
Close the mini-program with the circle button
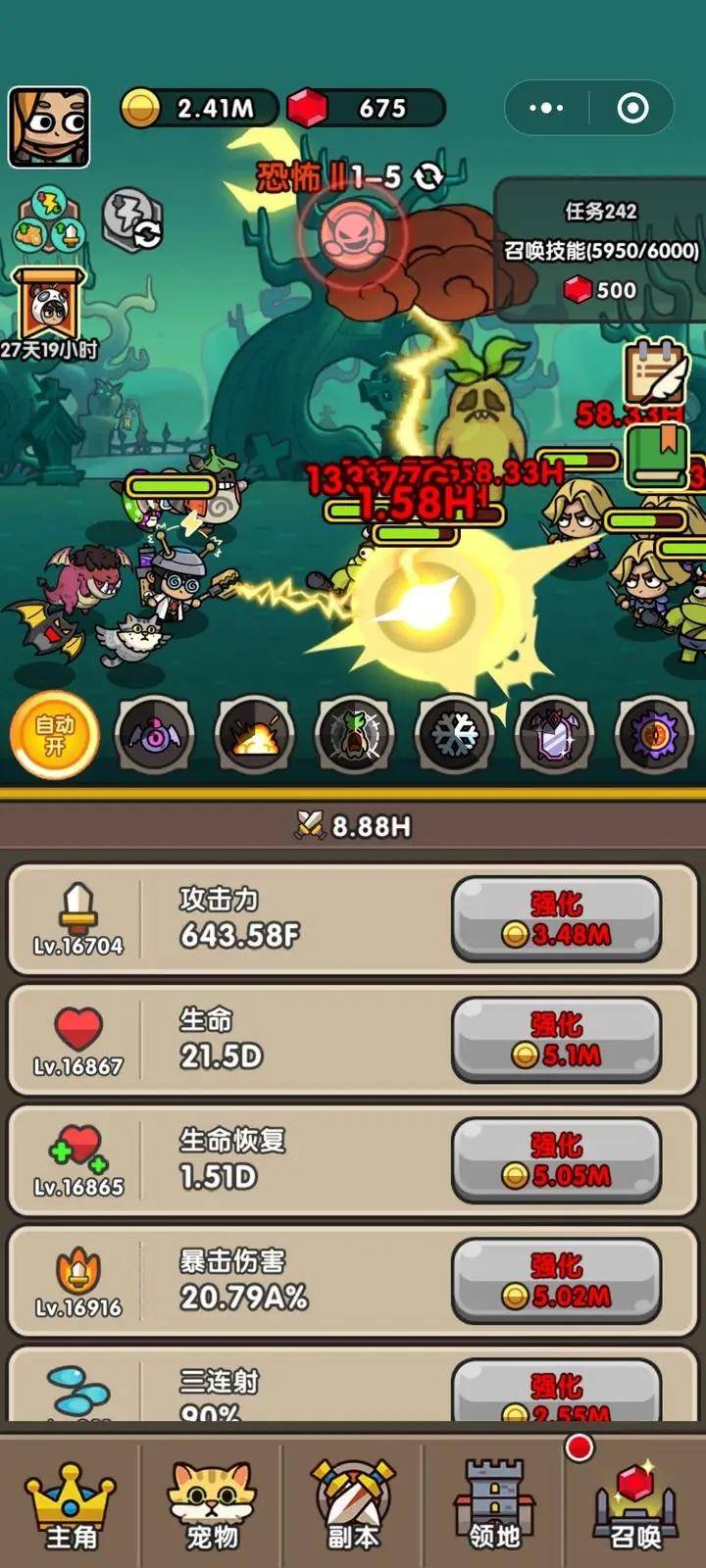632,108
